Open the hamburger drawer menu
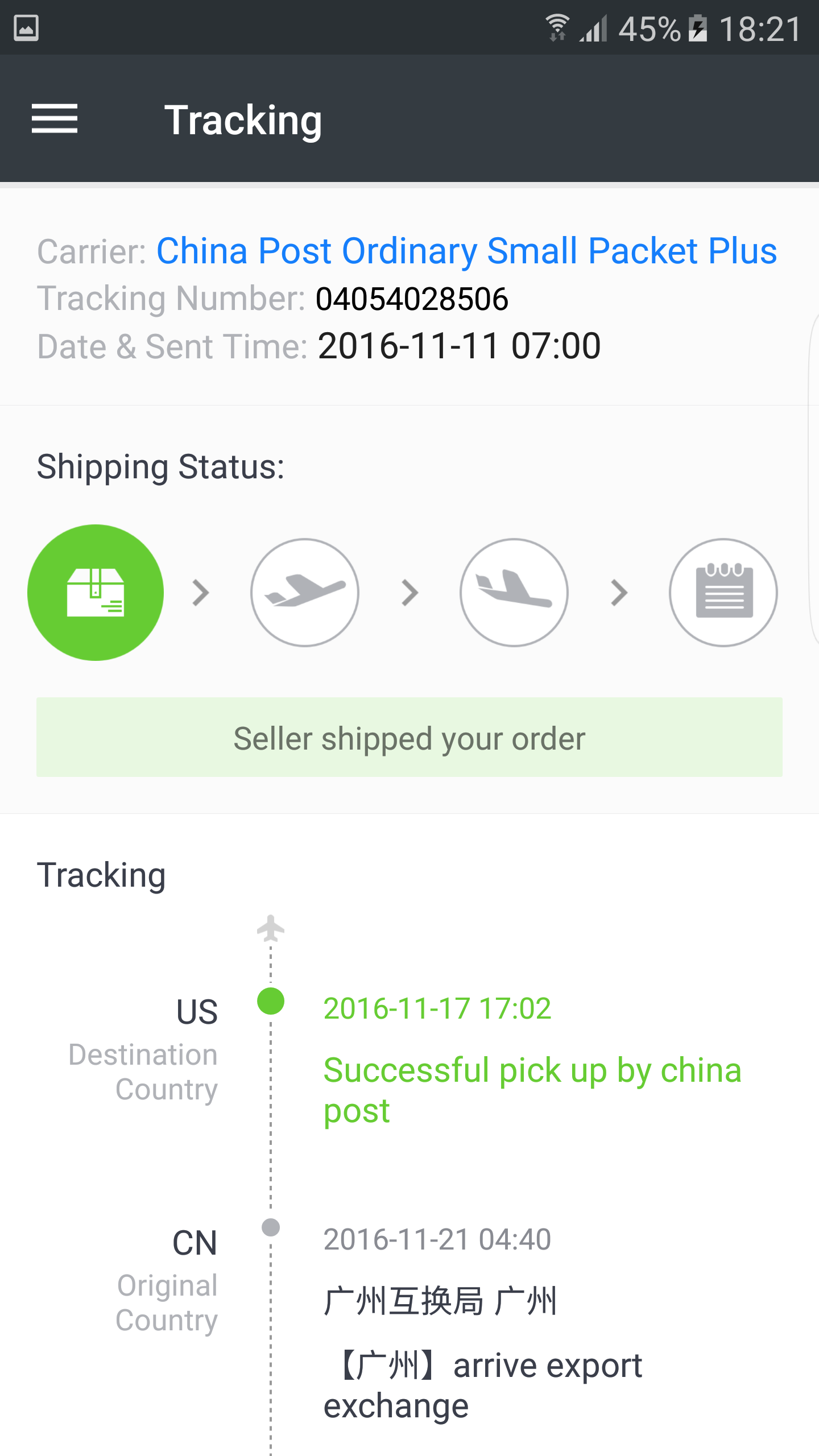 (55, 119)
